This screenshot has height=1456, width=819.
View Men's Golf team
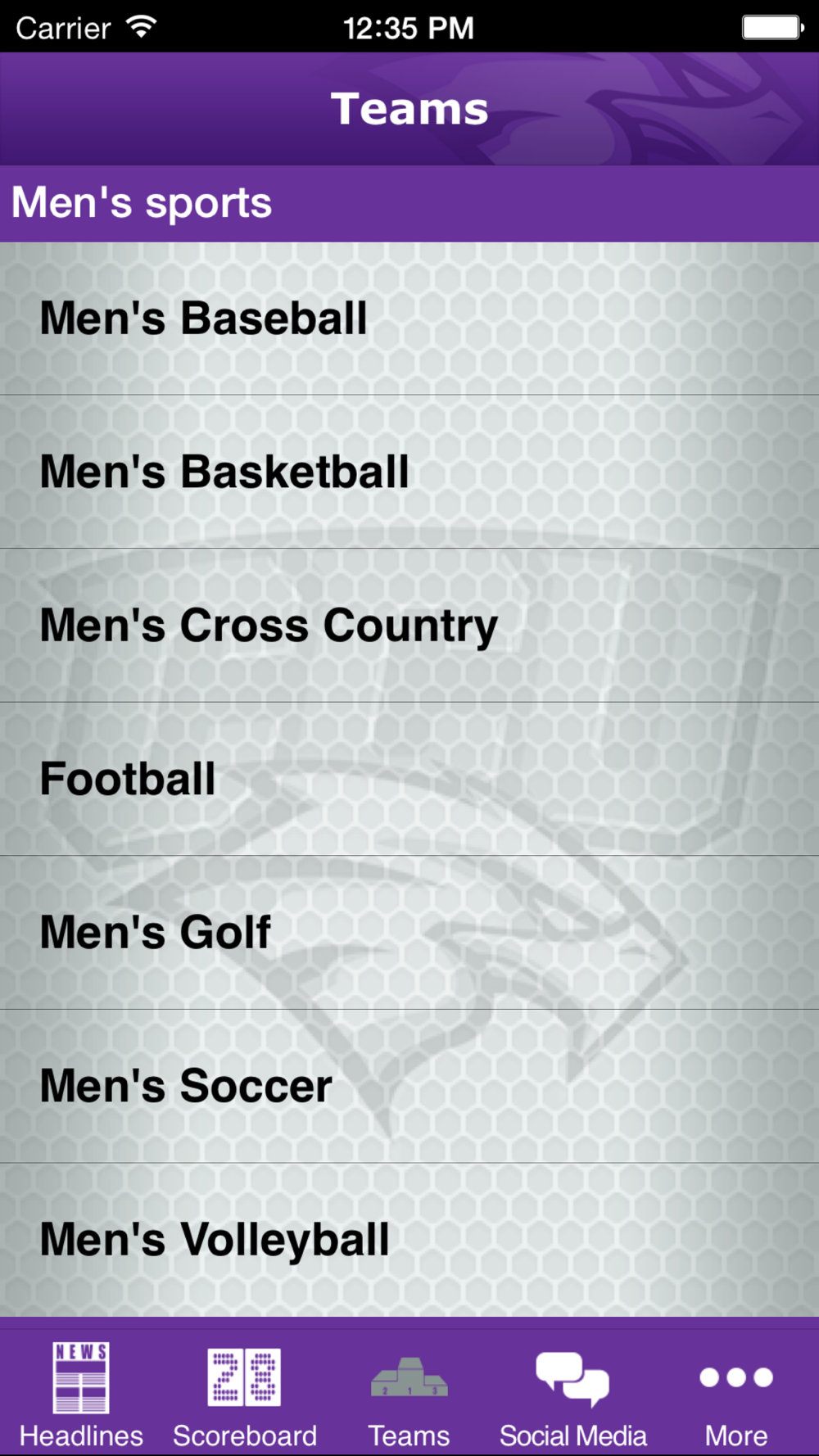[409, 932]
